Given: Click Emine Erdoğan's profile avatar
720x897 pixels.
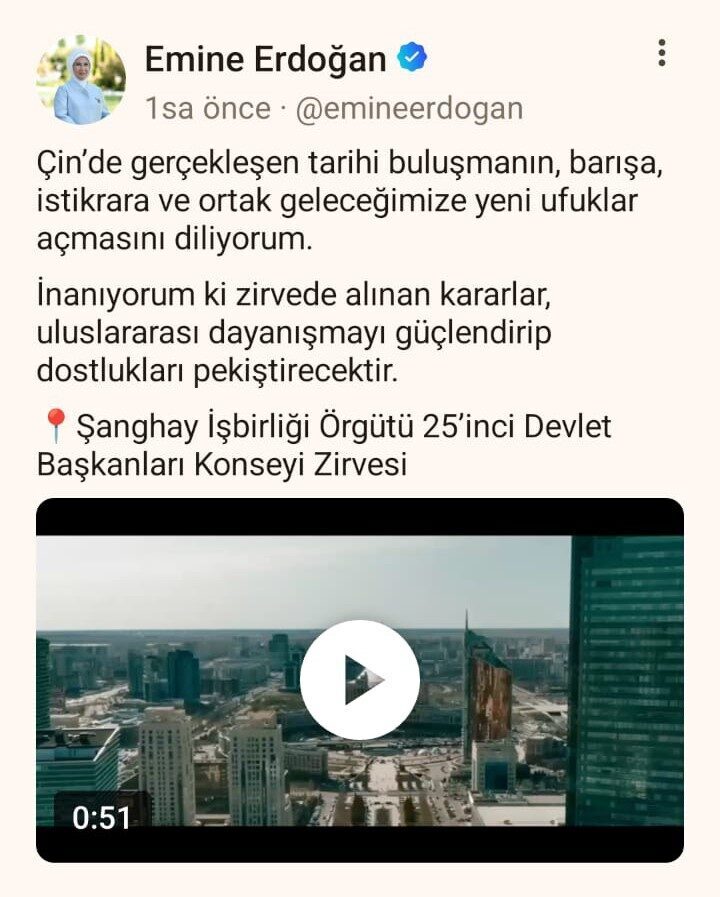Looking at the screenshot, I should click(x=80, y=78).
